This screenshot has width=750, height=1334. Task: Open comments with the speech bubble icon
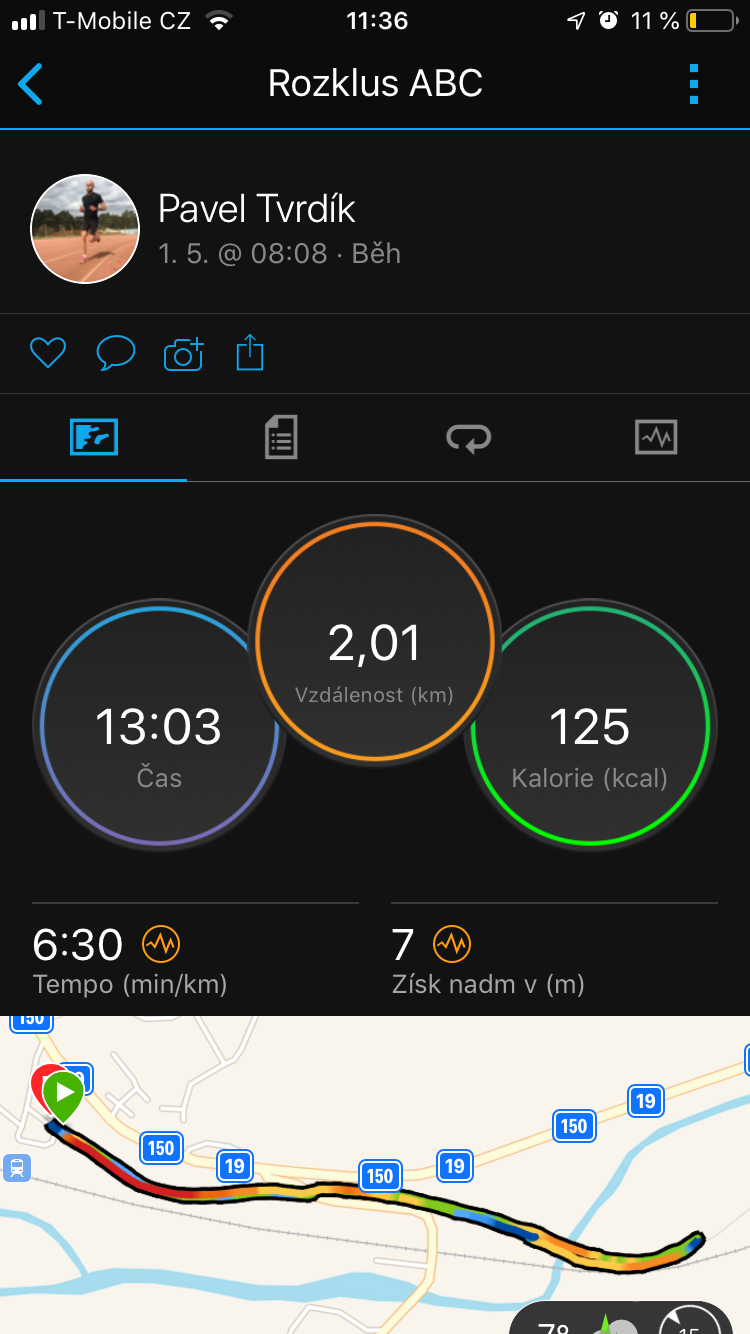click(x=115, y=353)
